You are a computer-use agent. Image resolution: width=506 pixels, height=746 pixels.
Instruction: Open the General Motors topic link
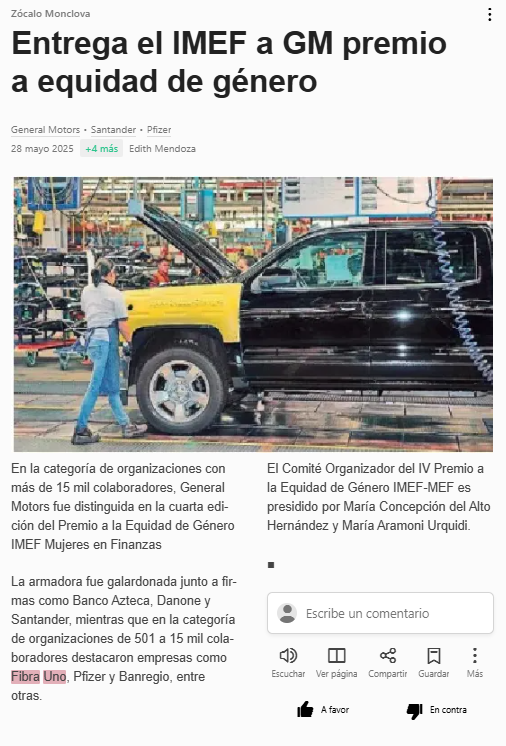pyautogui.click(x=45, y=129)
